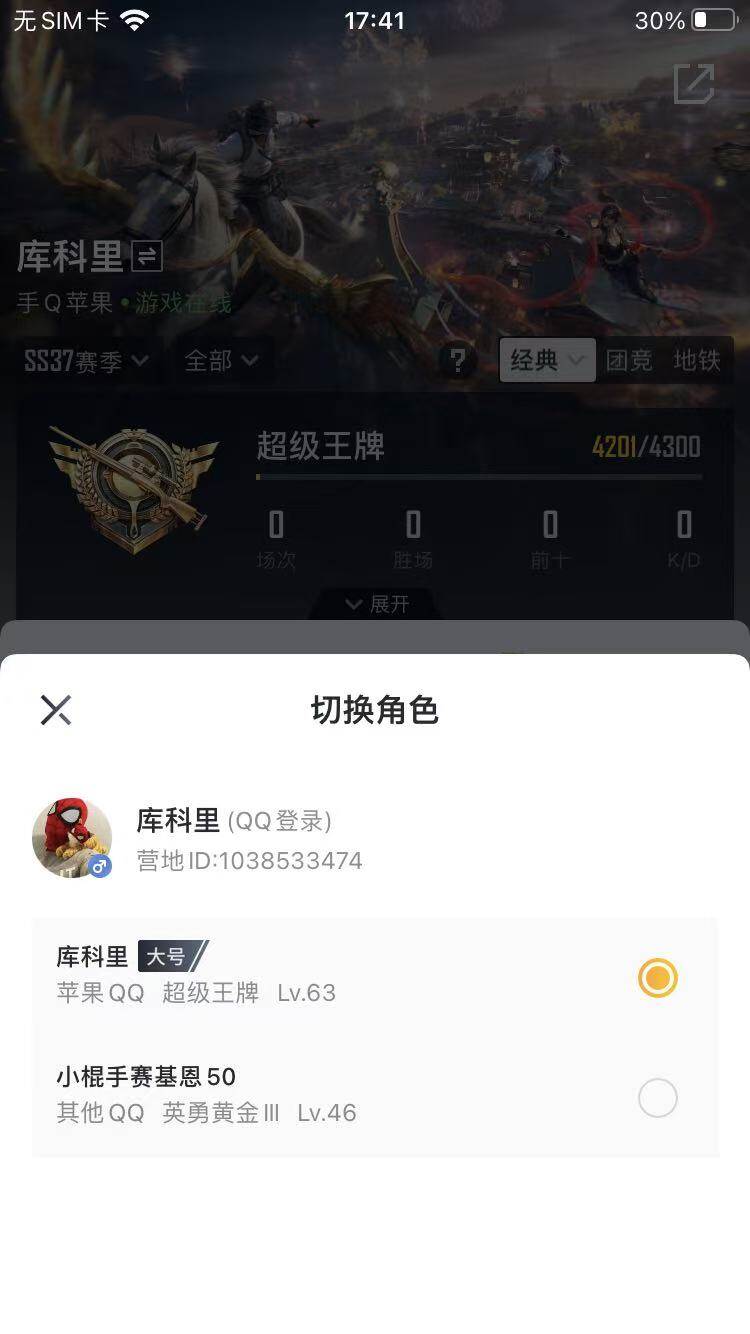Select the 库科里 account radio button
750x1334 pixels.
657,978
